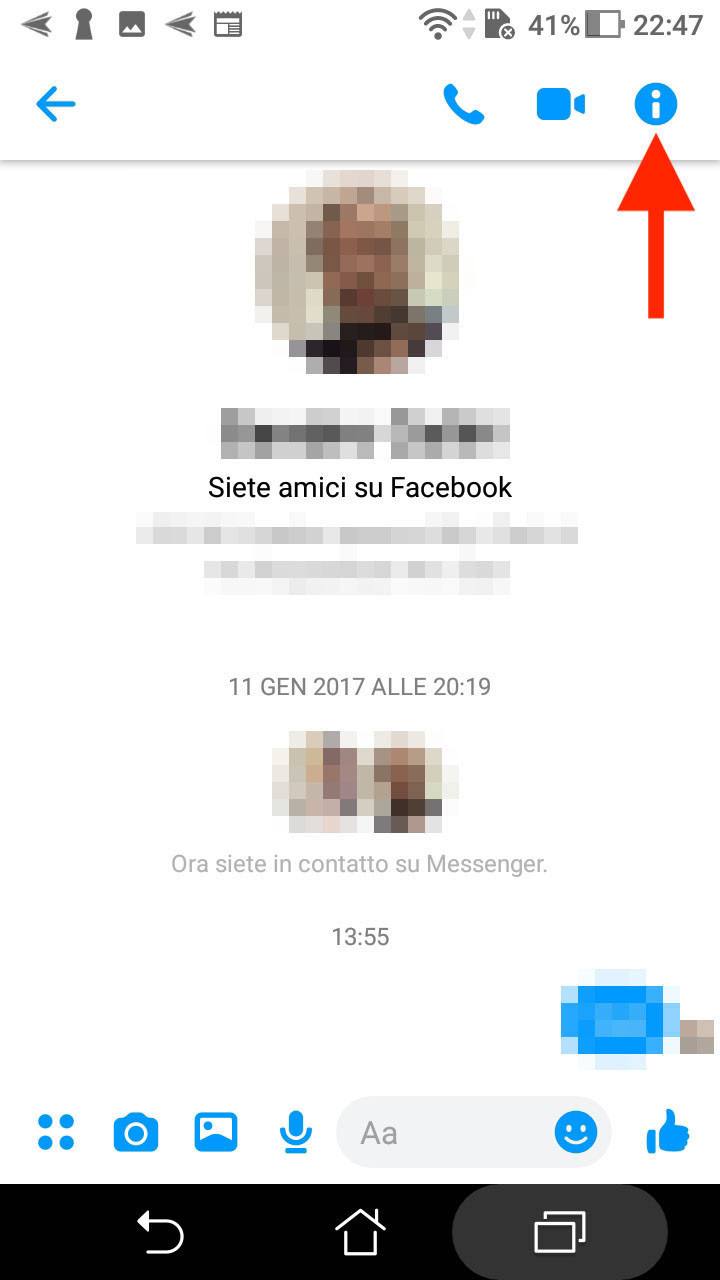This screenshot has height=1280, width=720.
Task: Send a thumbs-up like
Action: click(x=668, y=1132)
